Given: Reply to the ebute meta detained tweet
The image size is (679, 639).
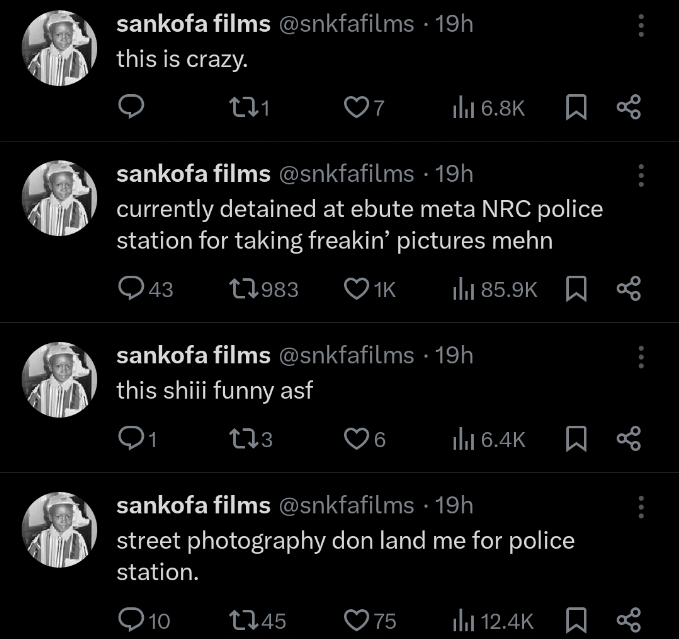Looking at the screenshot, I should tap(132, 289).
